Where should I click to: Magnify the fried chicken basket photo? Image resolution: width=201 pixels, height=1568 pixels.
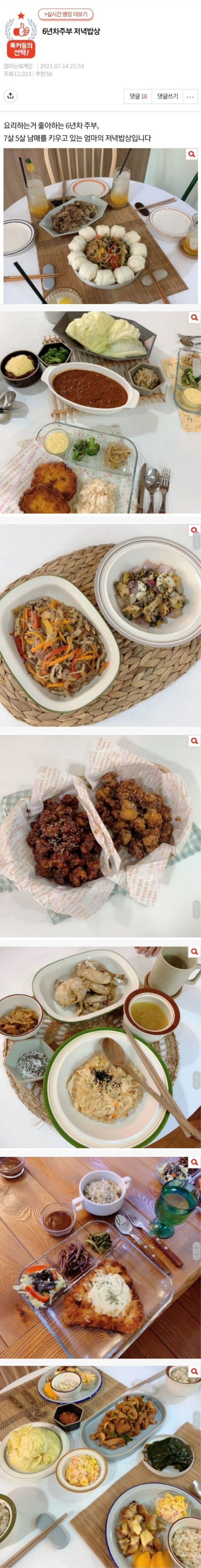tap(194, 741)
